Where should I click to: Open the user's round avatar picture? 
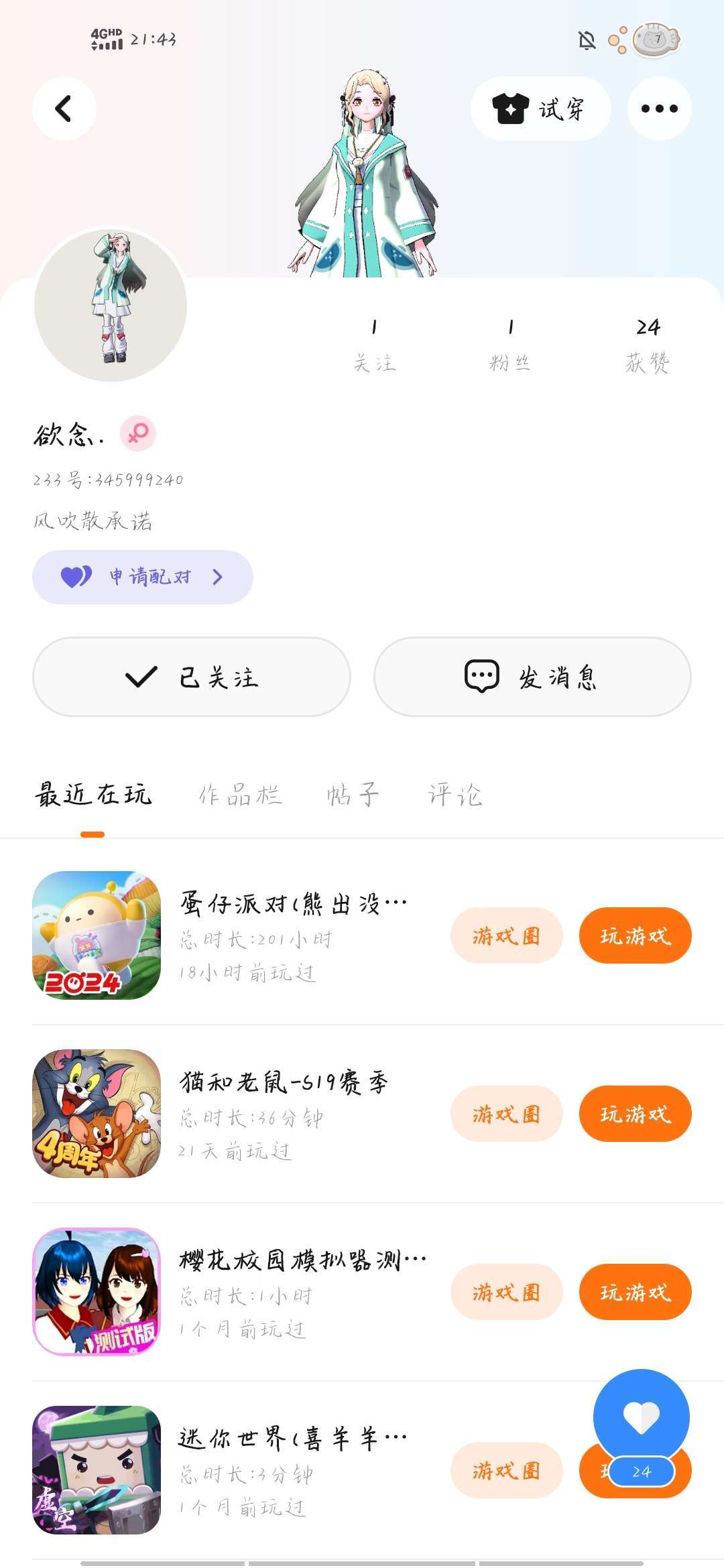pyautogui.click(x=111, y=306)
